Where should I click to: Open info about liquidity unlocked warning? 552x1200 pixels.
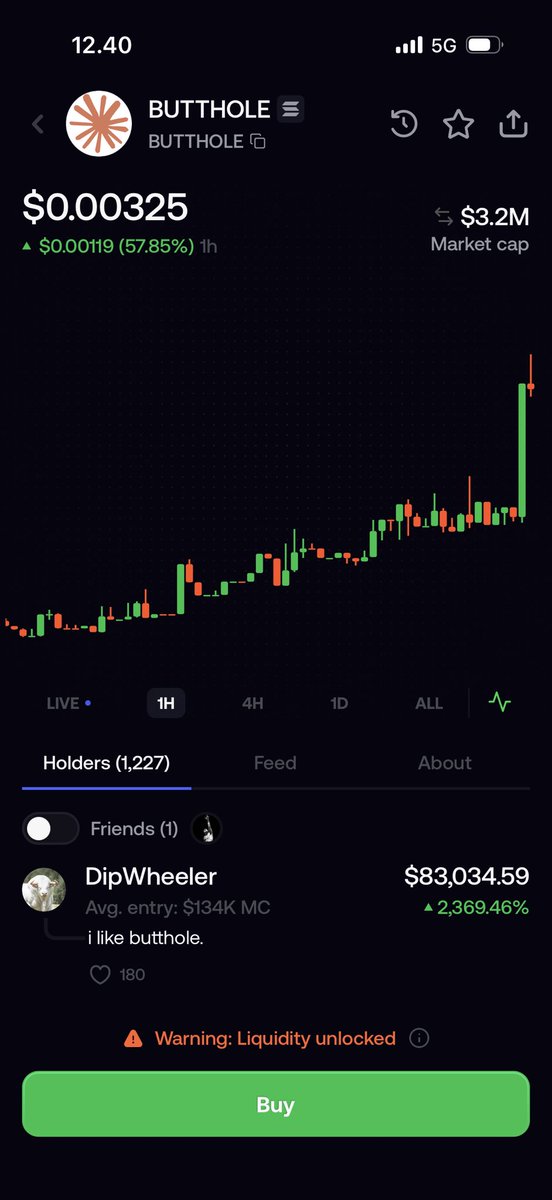pos(420,1038)
